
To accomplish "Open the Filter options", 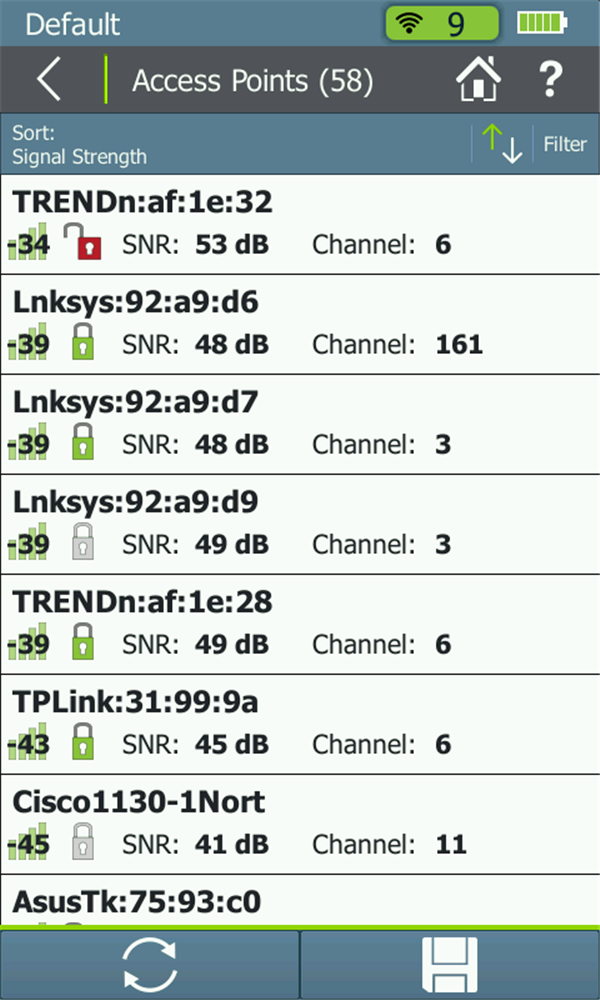I will (x=565, y=144).
